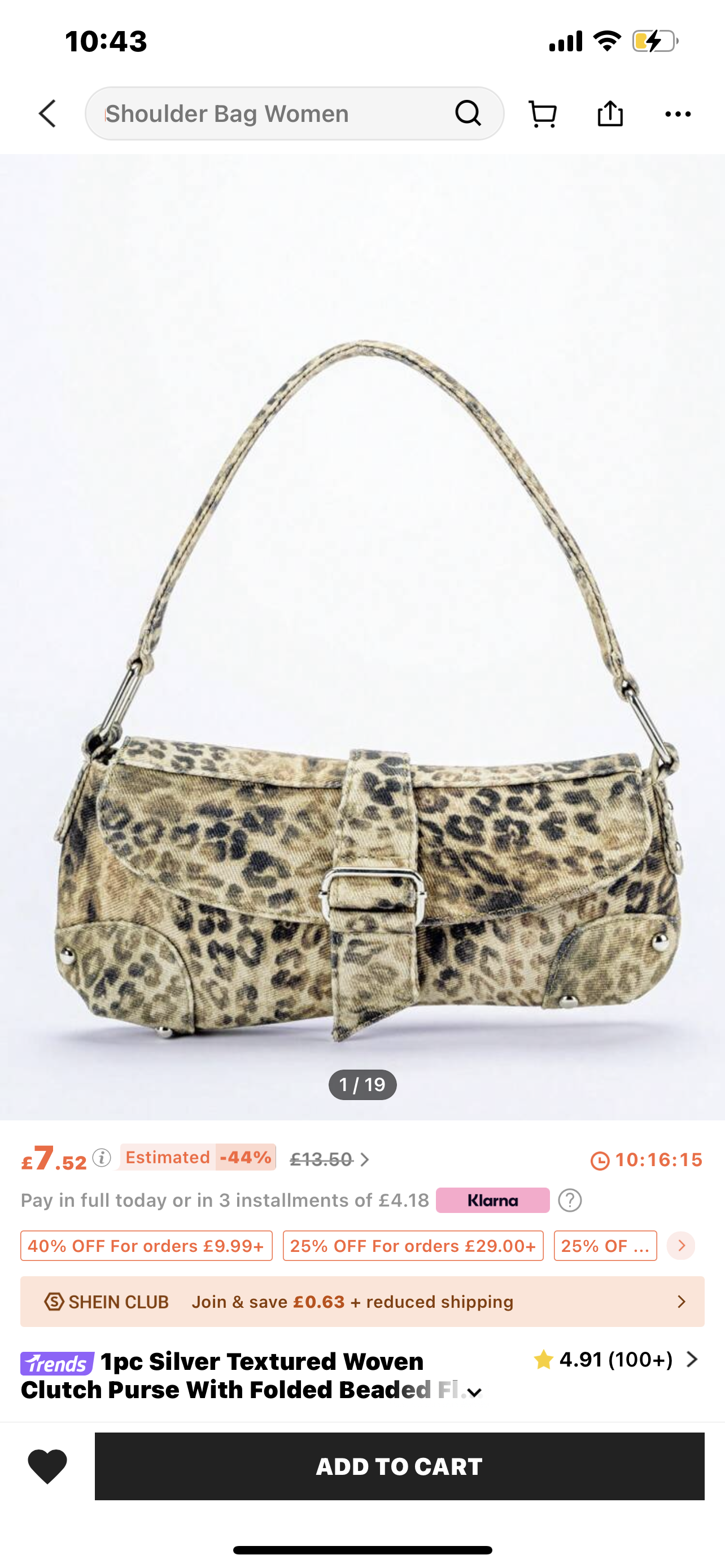This screenshot has width=725, height=1568.
Task: Open the shopping cart
Action: point(541,114)
